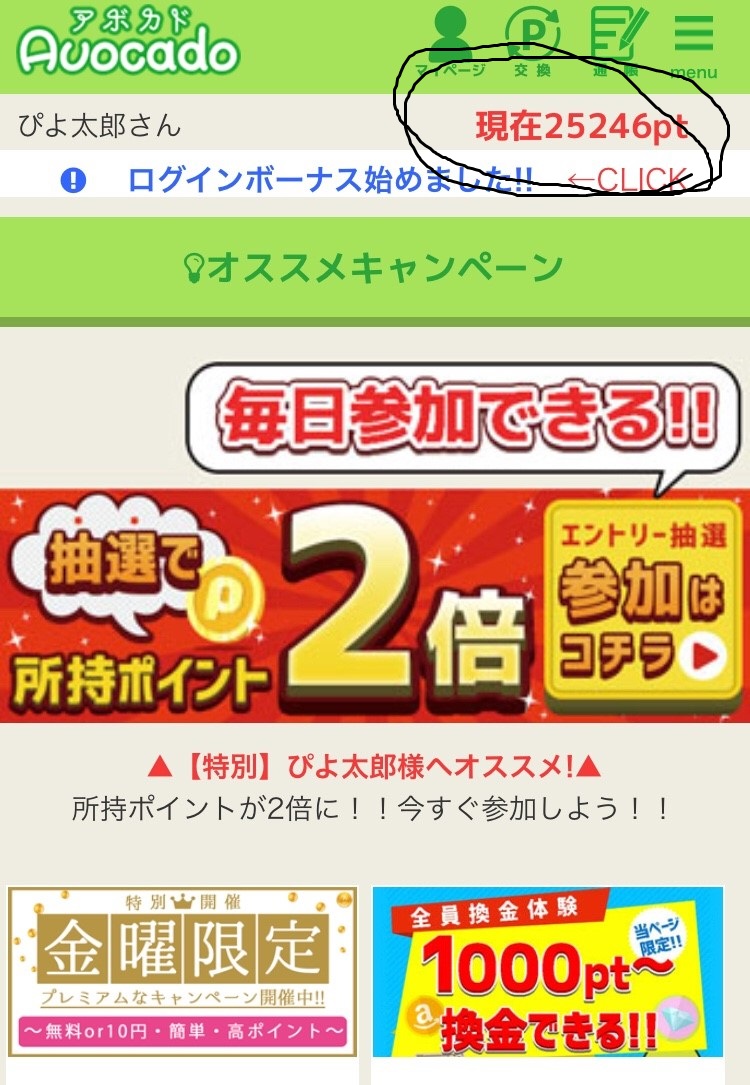Image resolution: width=750 pixels, height=1085 pixels.
Task: Open the 1000pt〜換金できる tile
Action: tap(547, 970)
